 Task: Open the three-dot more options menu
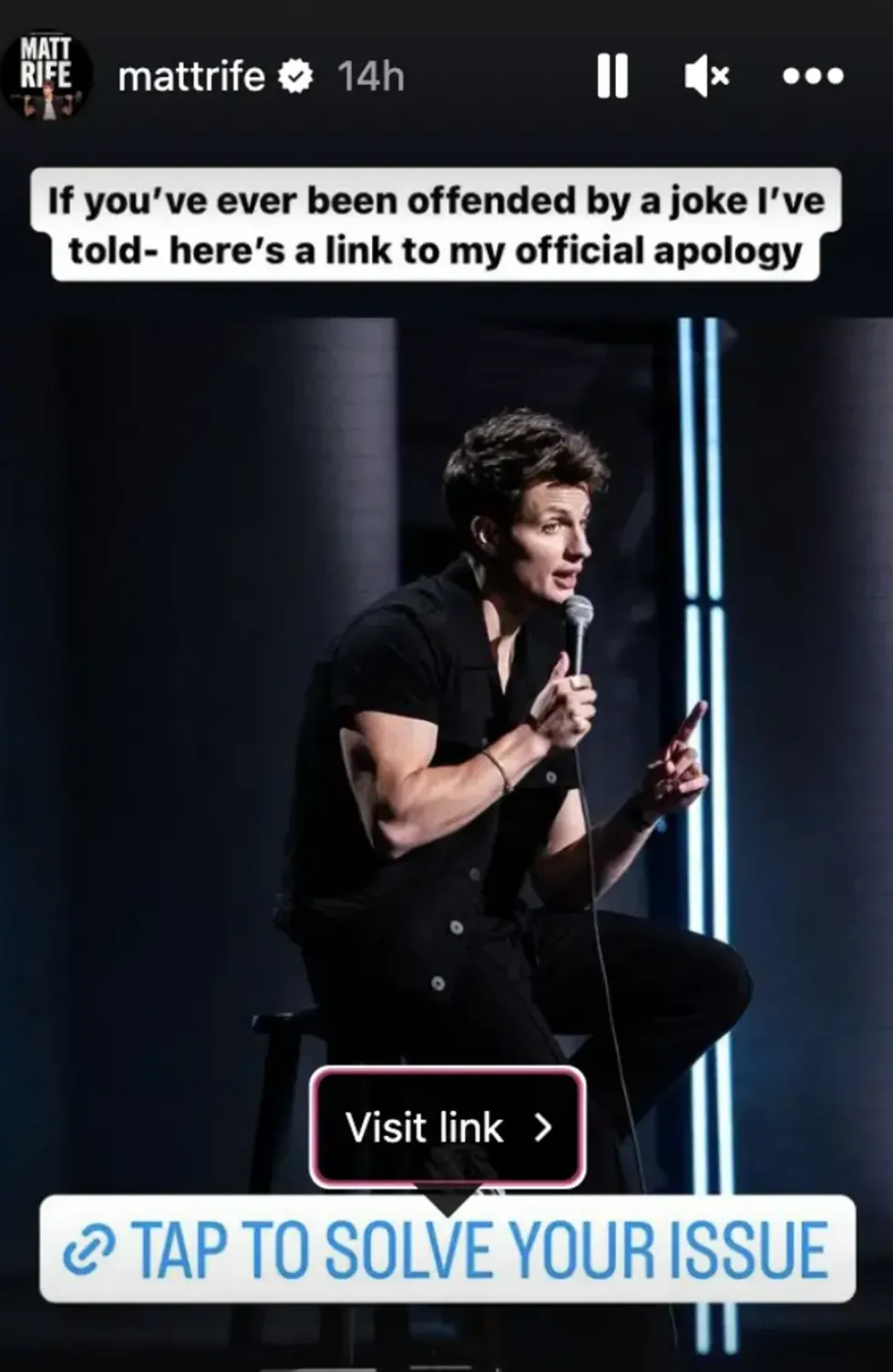coord(813,76)
